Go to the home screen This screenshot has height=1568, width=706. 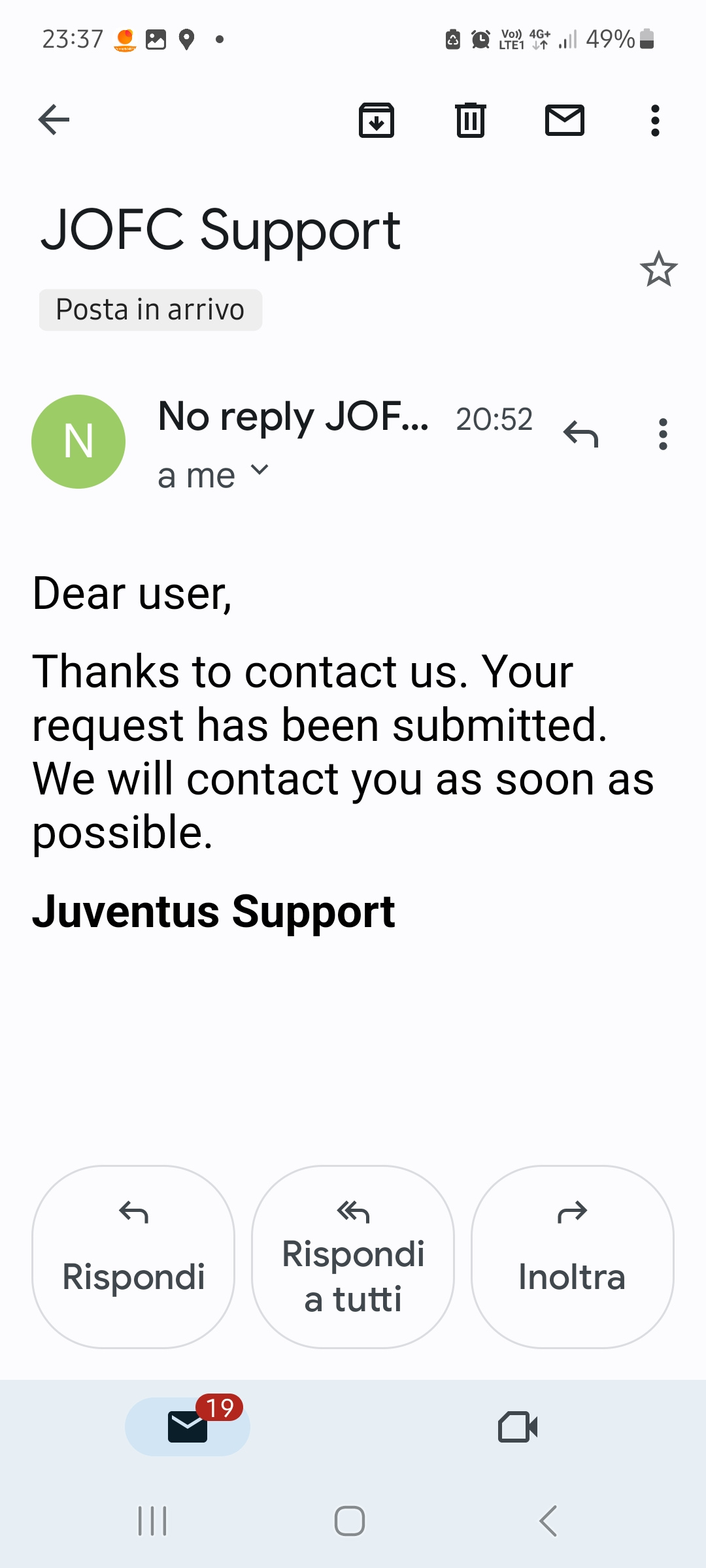point(350,1521)
